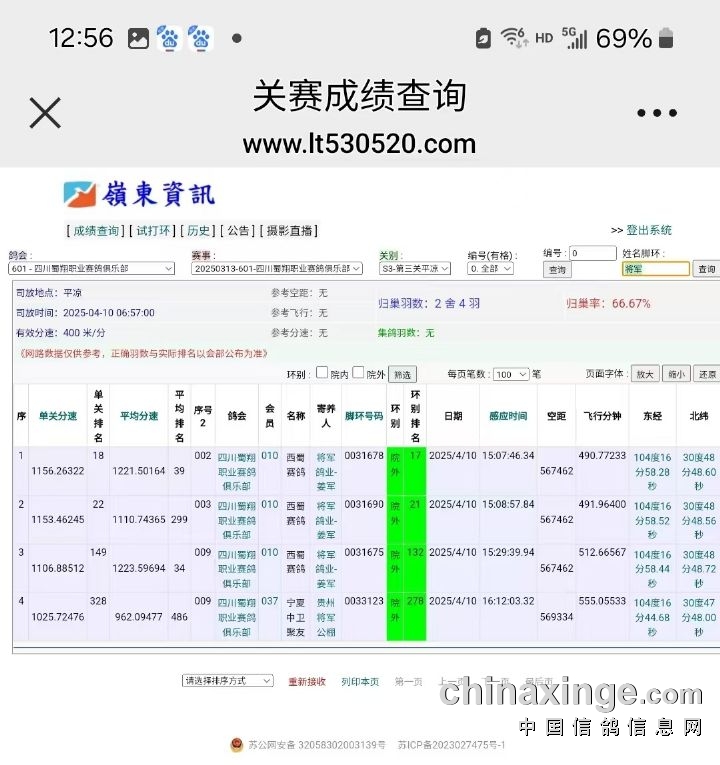Viewport: 720px width, 765px height.
Task: Tap 重新接收 to reload results
Action: [x=307, y=681]
